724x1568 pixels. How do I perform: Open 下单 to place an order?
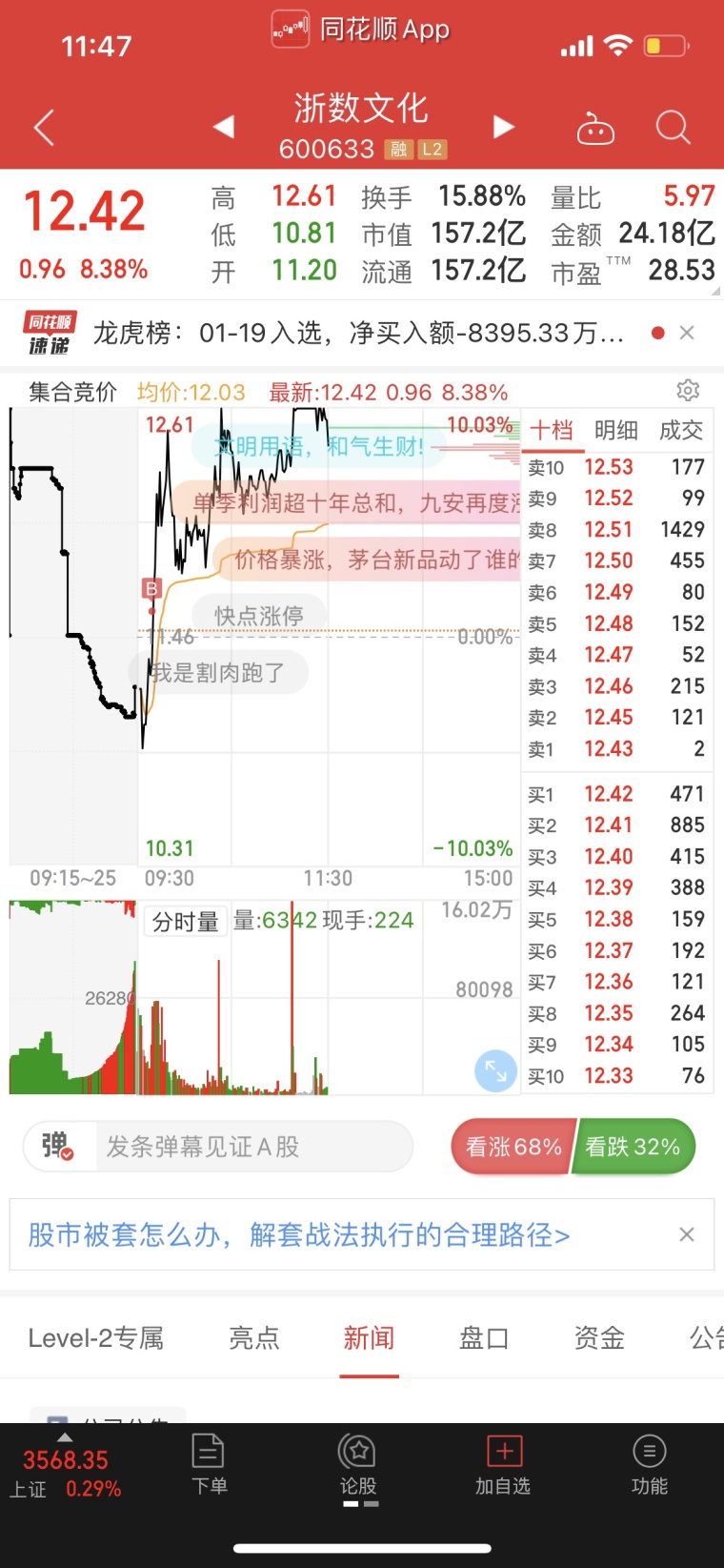click(x=209, y=1464)
